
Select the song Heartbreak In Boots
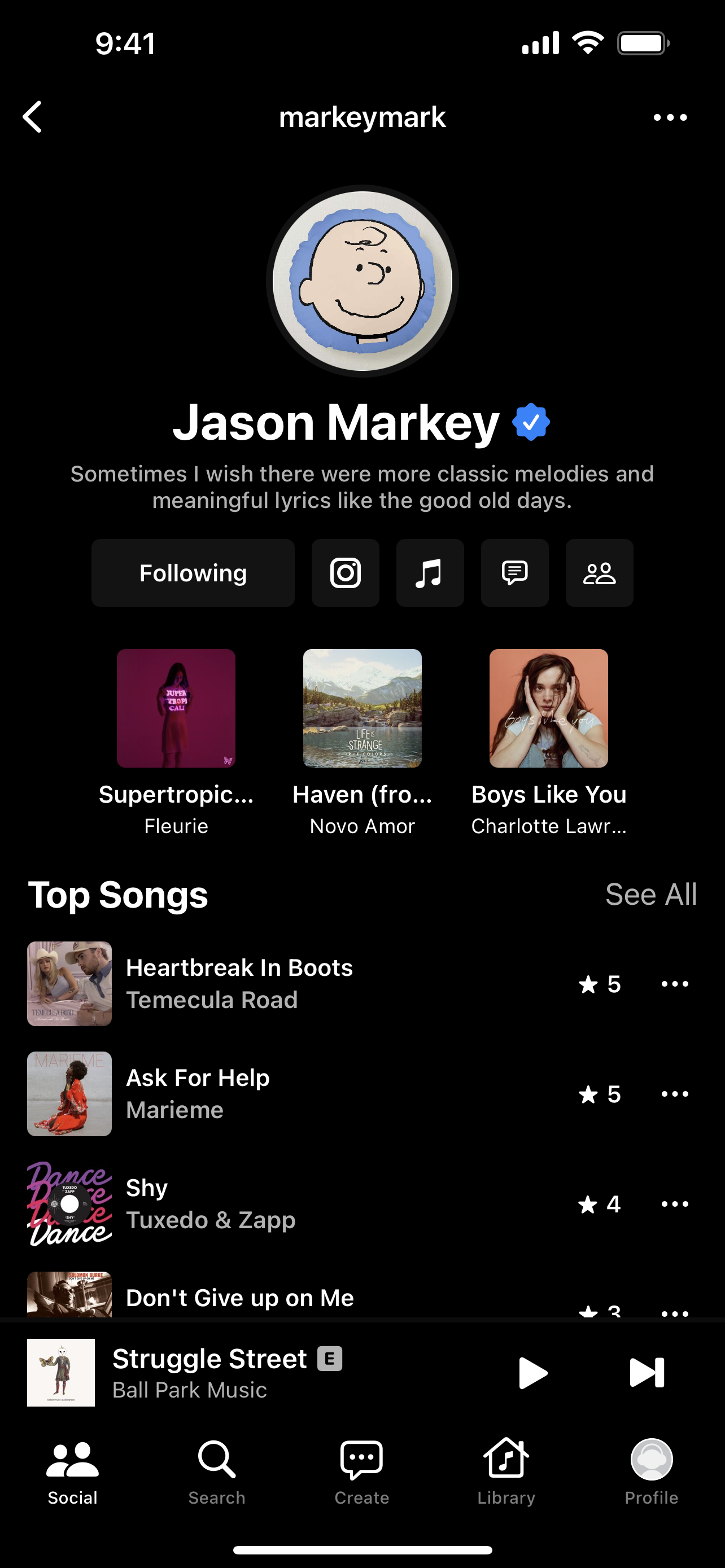point(239,983)
